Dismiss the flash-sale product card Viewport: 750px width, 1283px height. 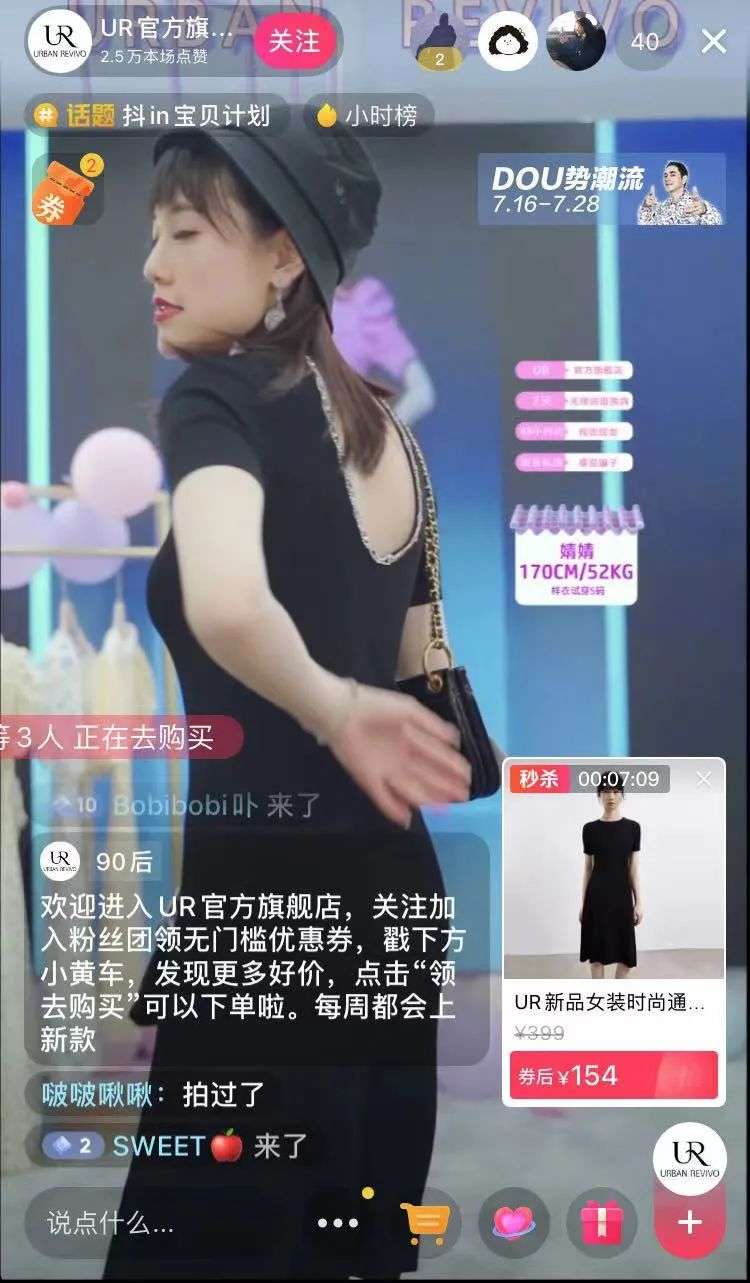[x=704, y=779]
